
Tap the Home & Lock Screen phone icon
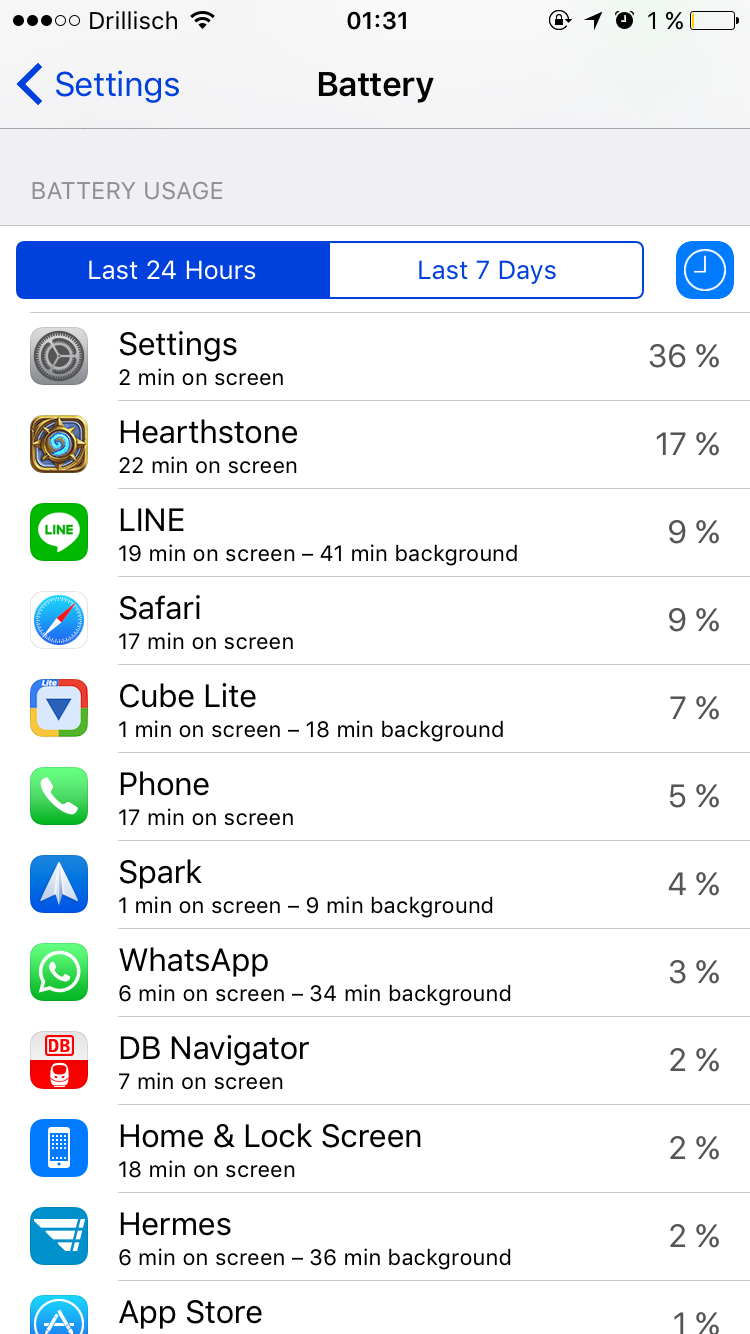pos(58,1148)
